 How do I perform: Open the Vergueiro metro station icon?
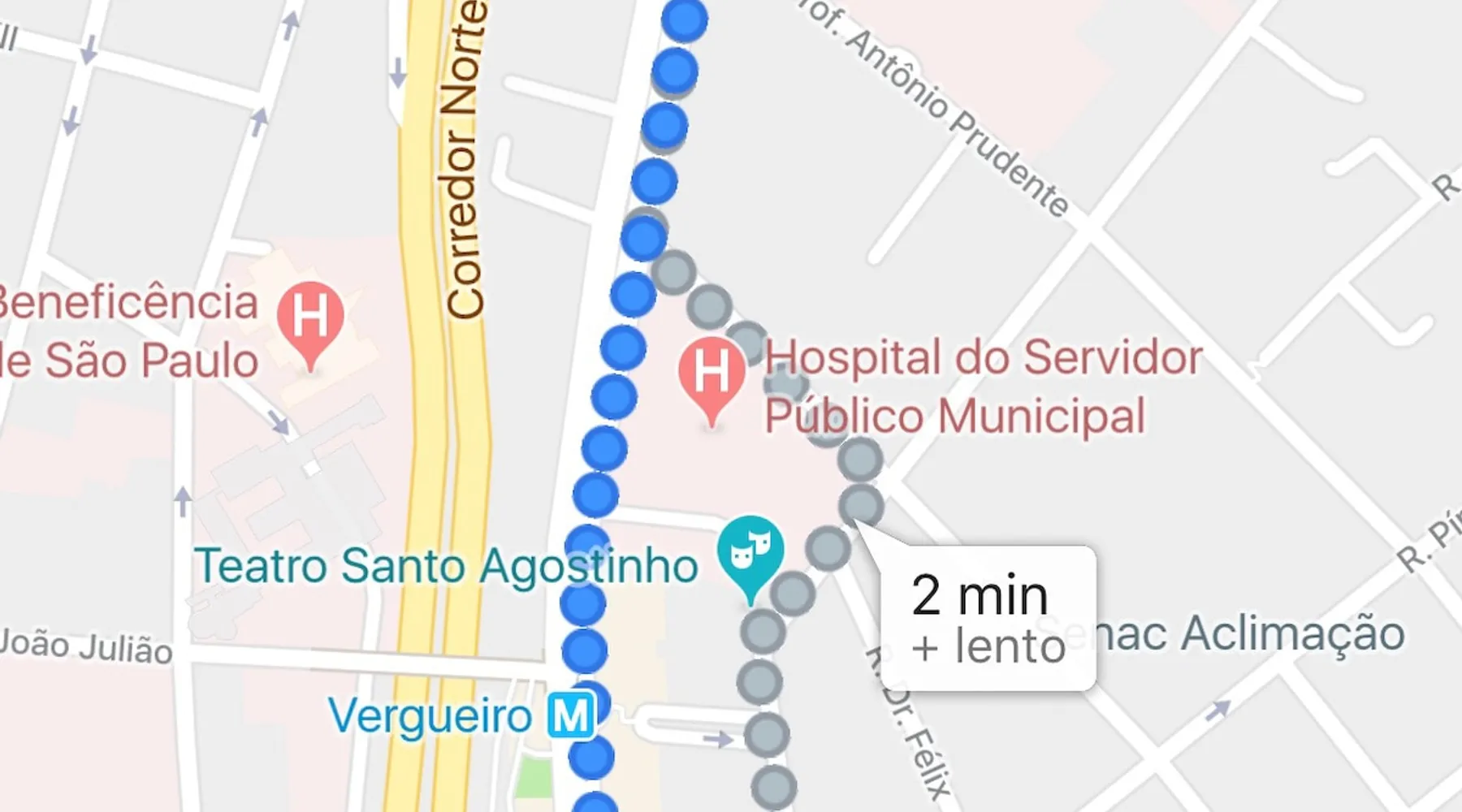coord(571,717)
